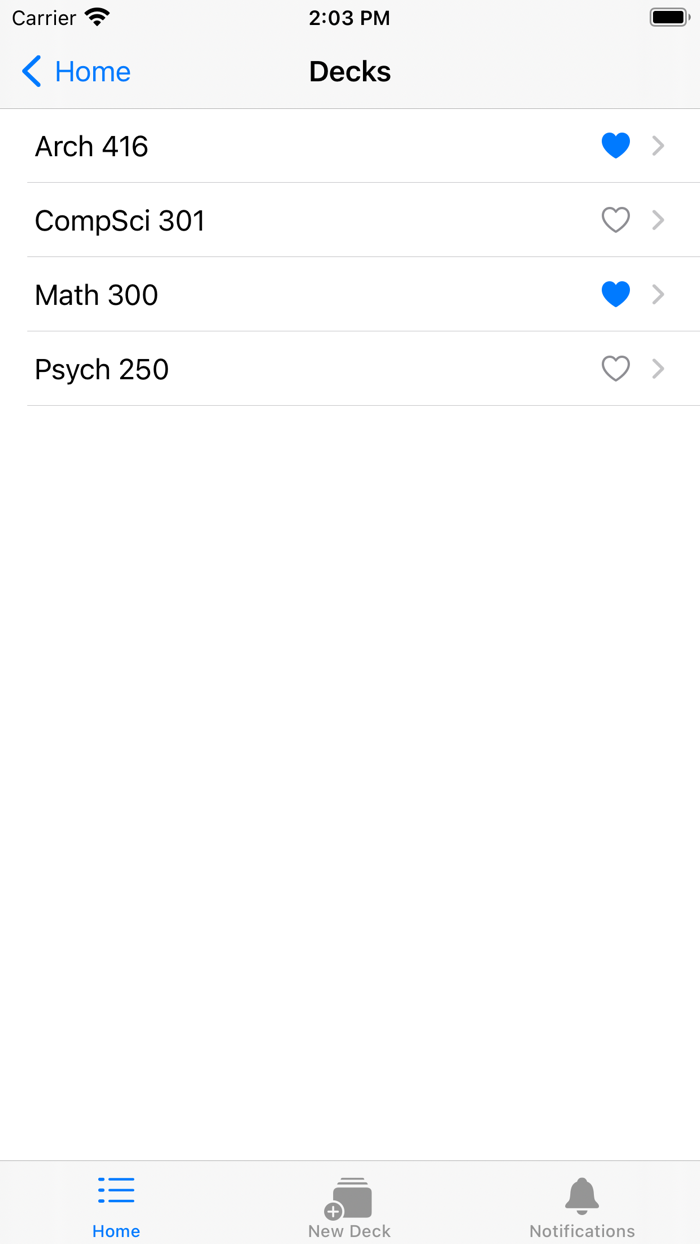This screenshot has height=1244, width=700.
Task: Unfavorite the Math 300 deck
Action: (x=615, y=294)
